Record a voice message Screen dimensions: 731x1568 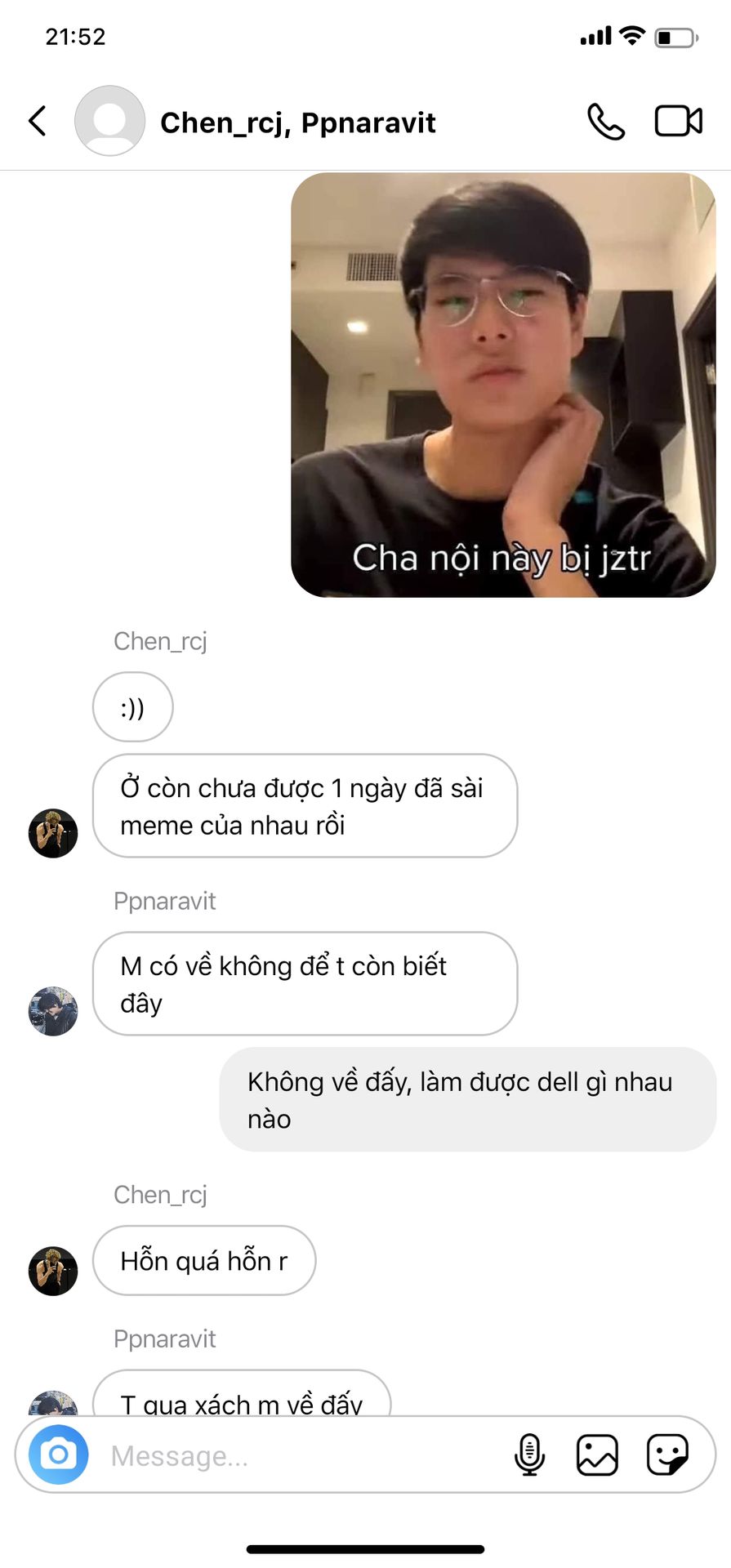pos(529,1454)
